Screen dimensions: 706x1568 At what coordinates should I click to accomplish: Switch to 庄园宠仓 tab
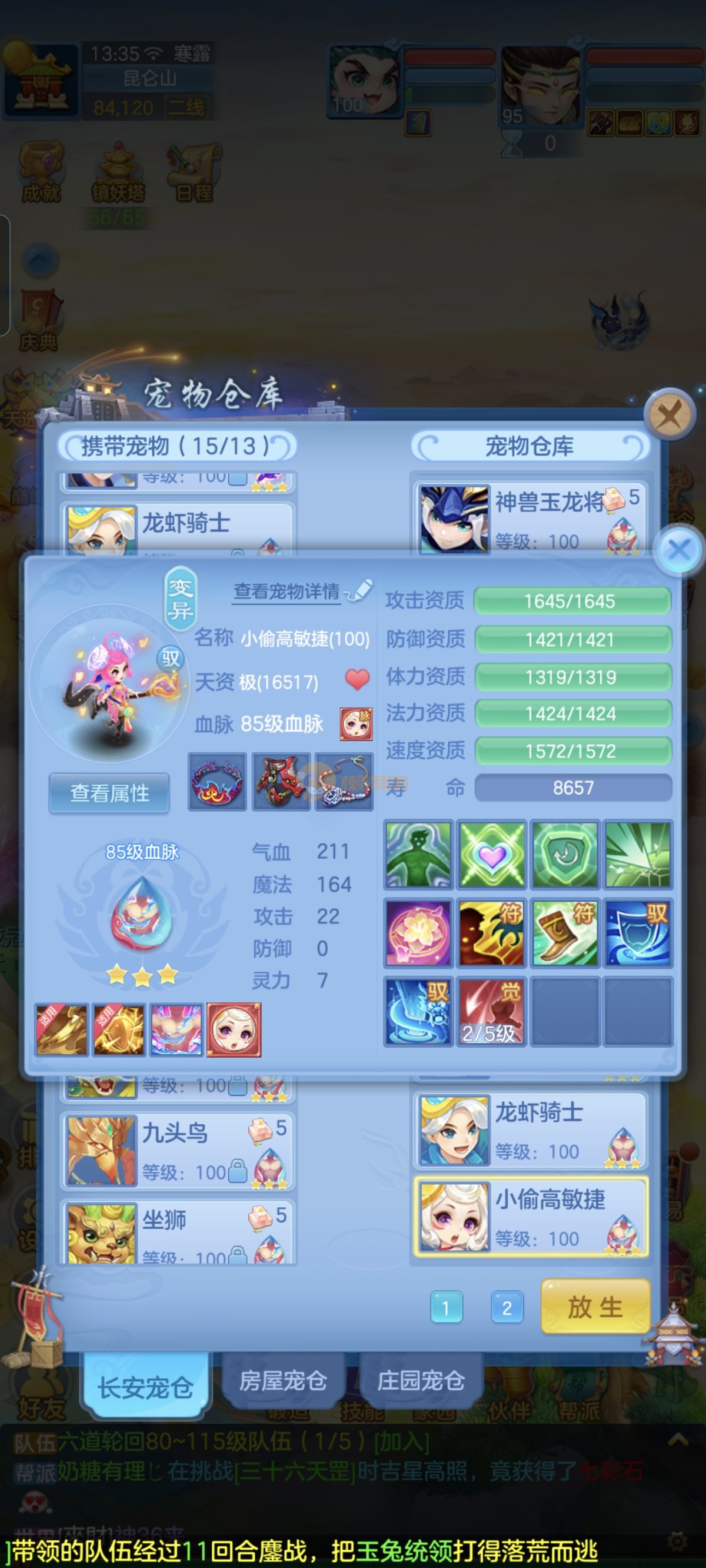coord(421,1381)
